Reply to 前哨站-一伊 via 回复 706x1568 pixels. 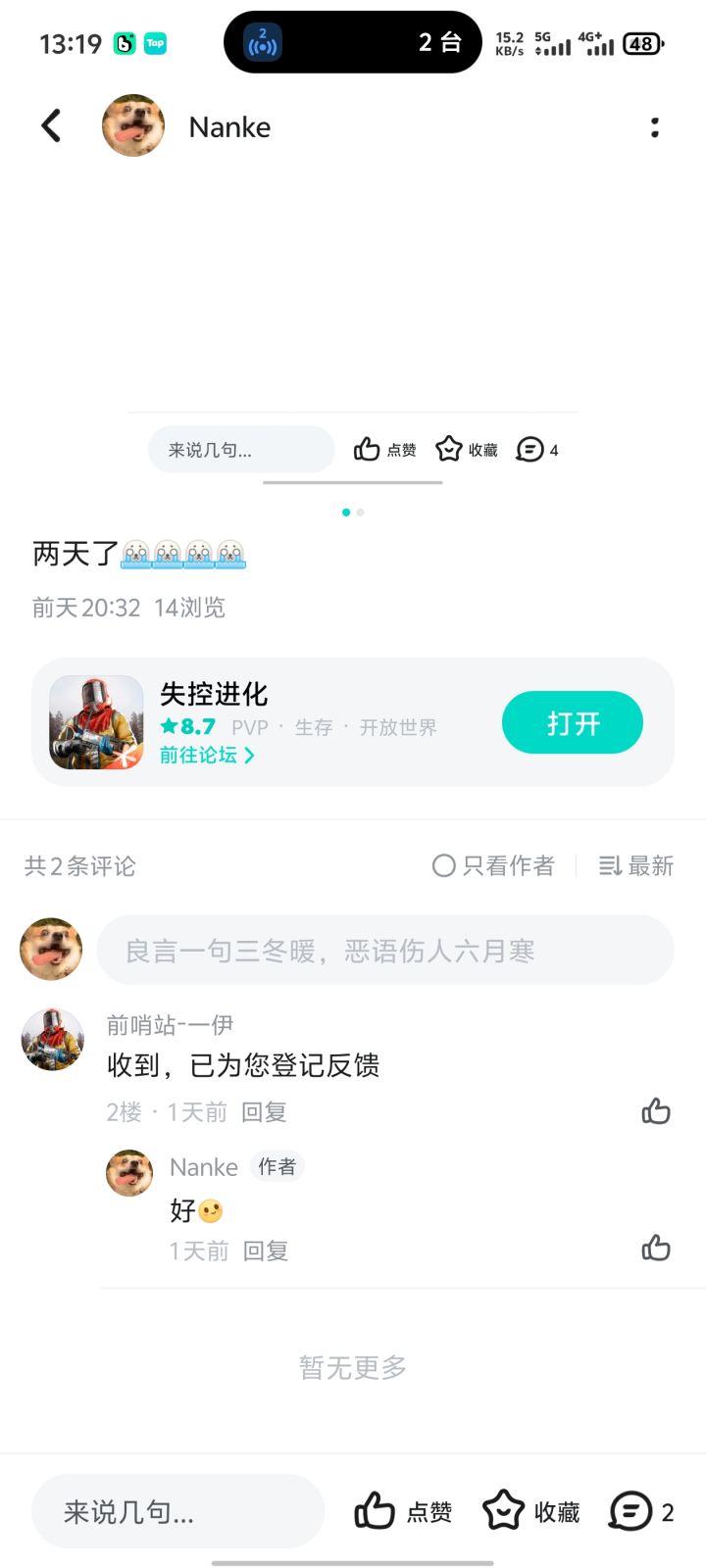(264, 1112)
